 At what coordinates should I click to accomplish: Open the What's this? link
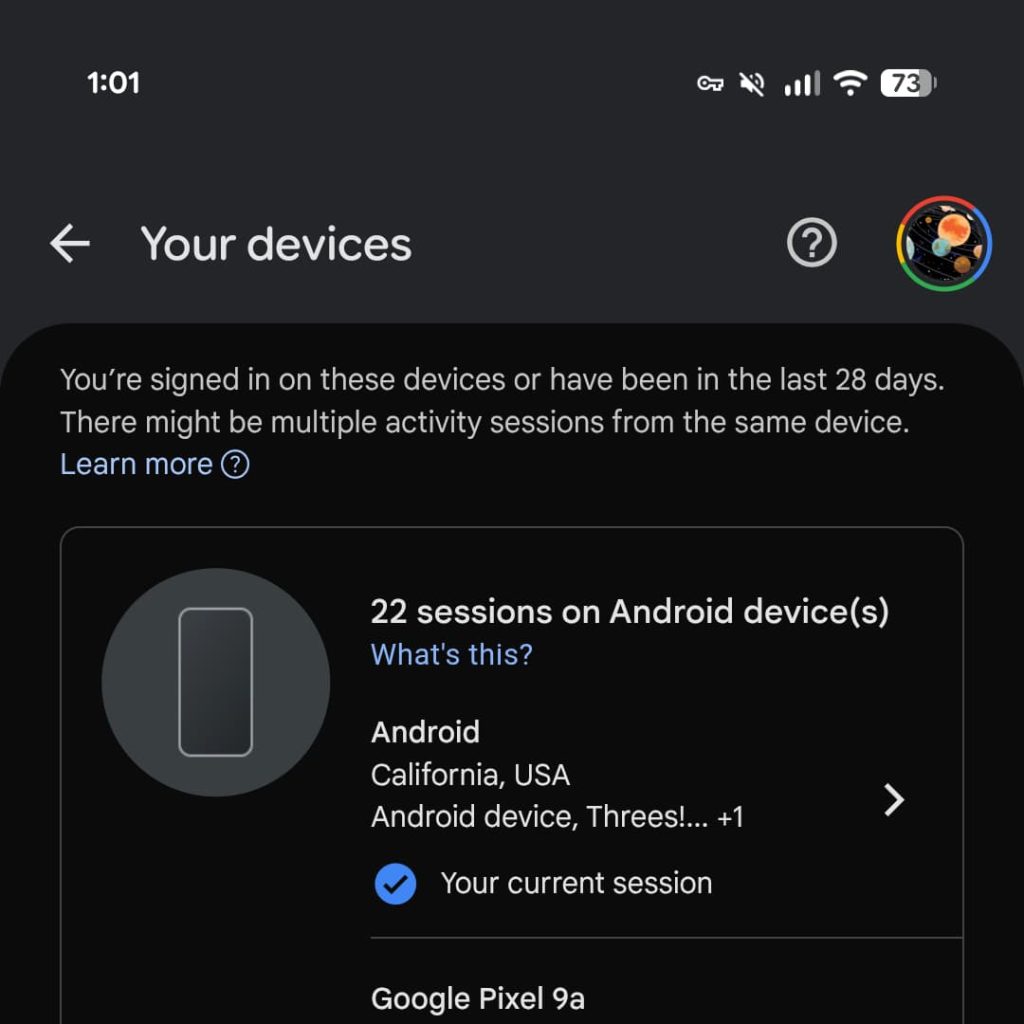coord(451,654)
